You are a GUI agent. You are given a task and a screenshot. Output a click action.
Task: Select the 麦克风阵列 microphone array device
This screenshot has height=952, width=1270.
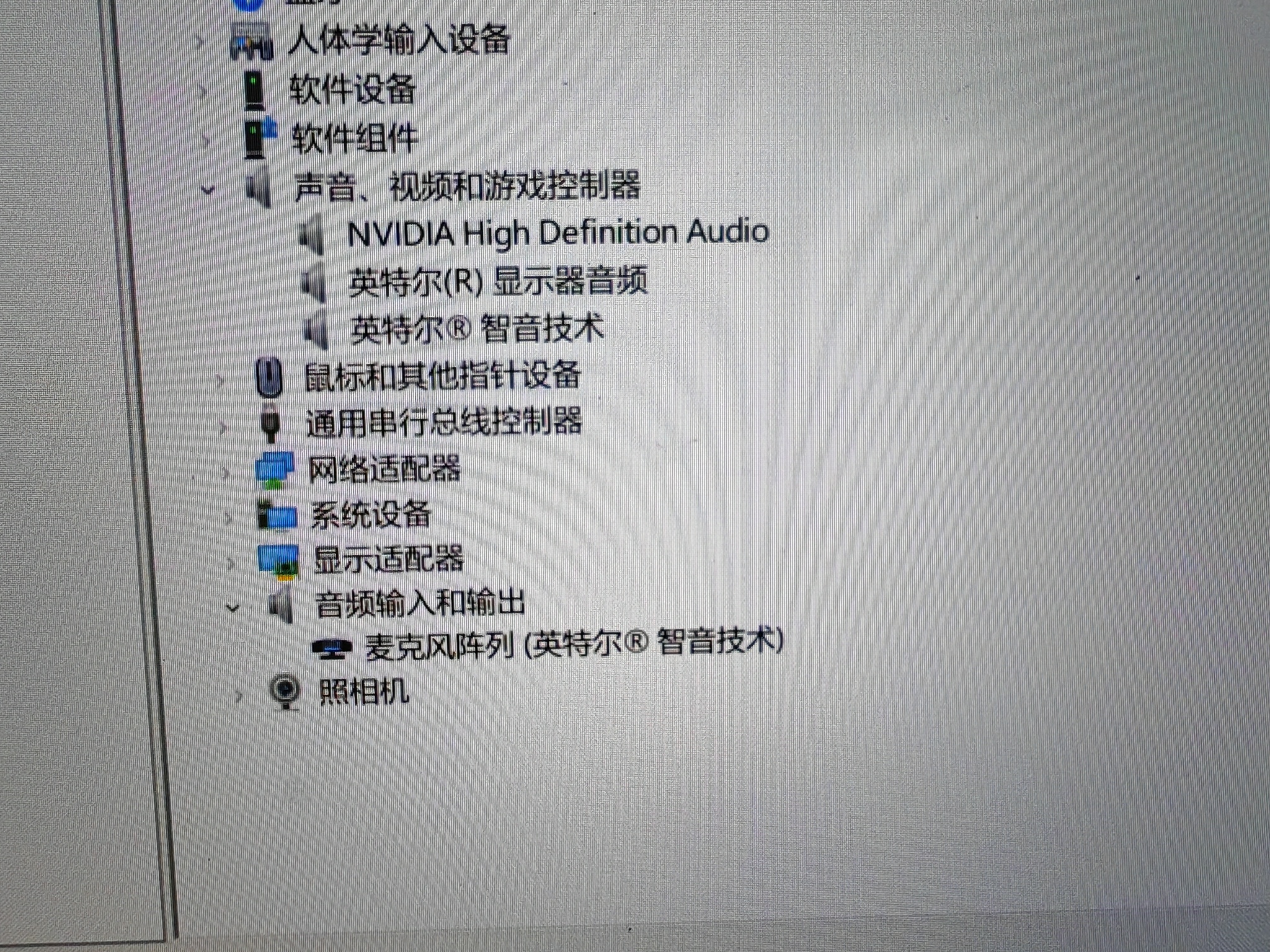(573, 643)
